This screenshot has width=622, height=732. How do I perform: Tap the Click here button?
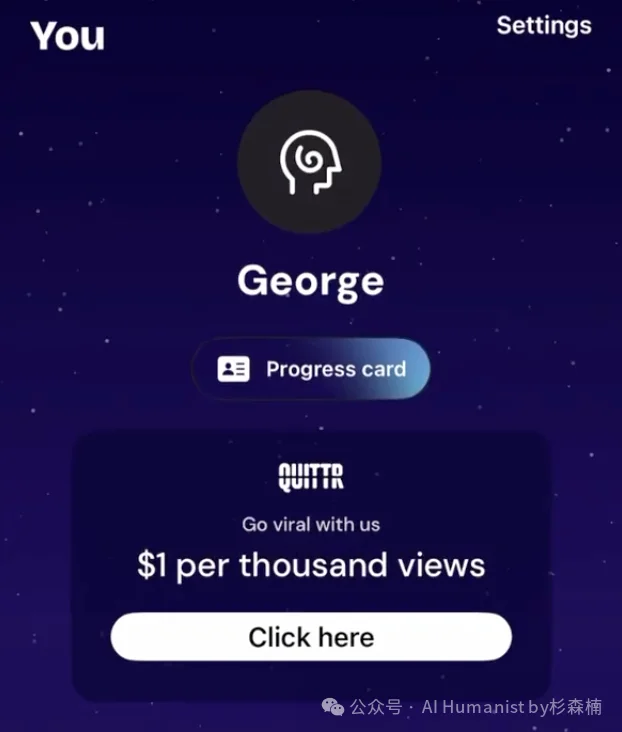(311, 637)
